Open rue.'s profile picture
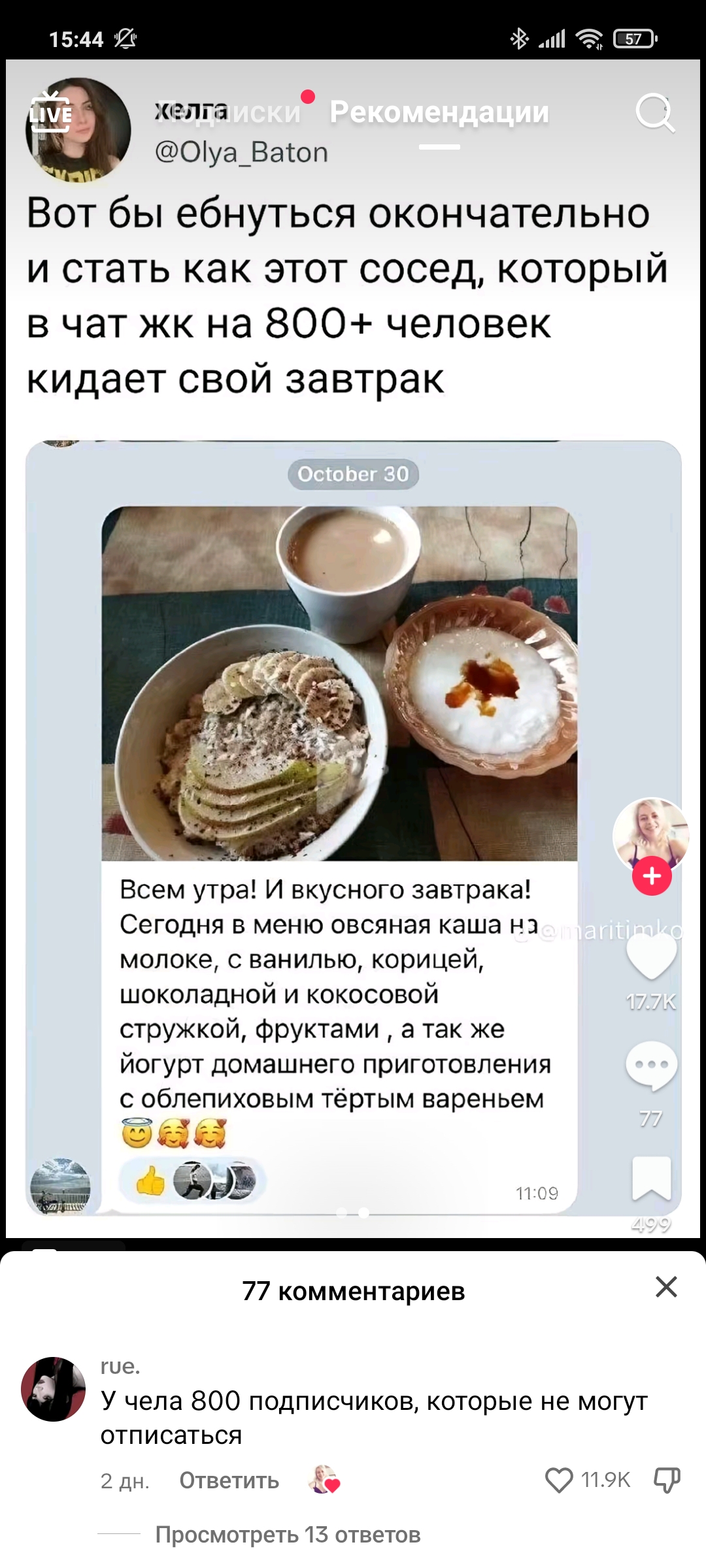 54,1389
